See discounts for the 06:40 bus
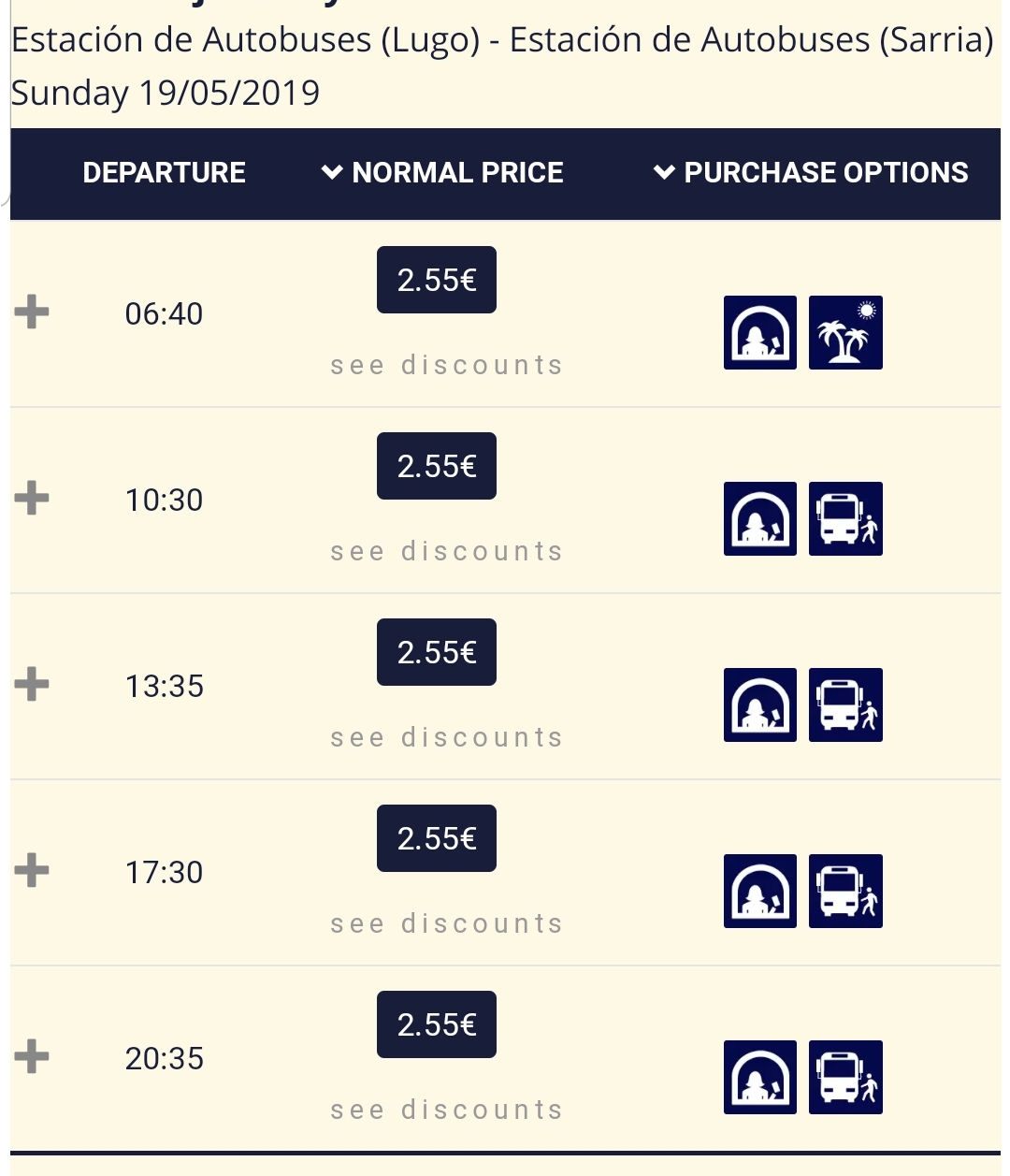 point(447,365)
